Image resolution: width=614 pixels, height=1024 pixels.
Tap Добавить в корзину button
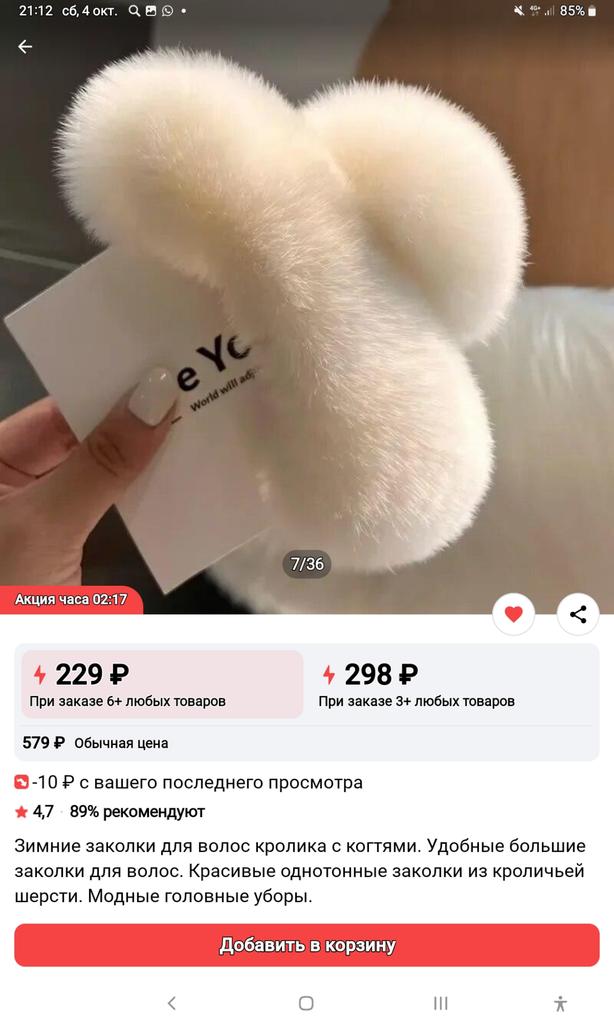307,945
